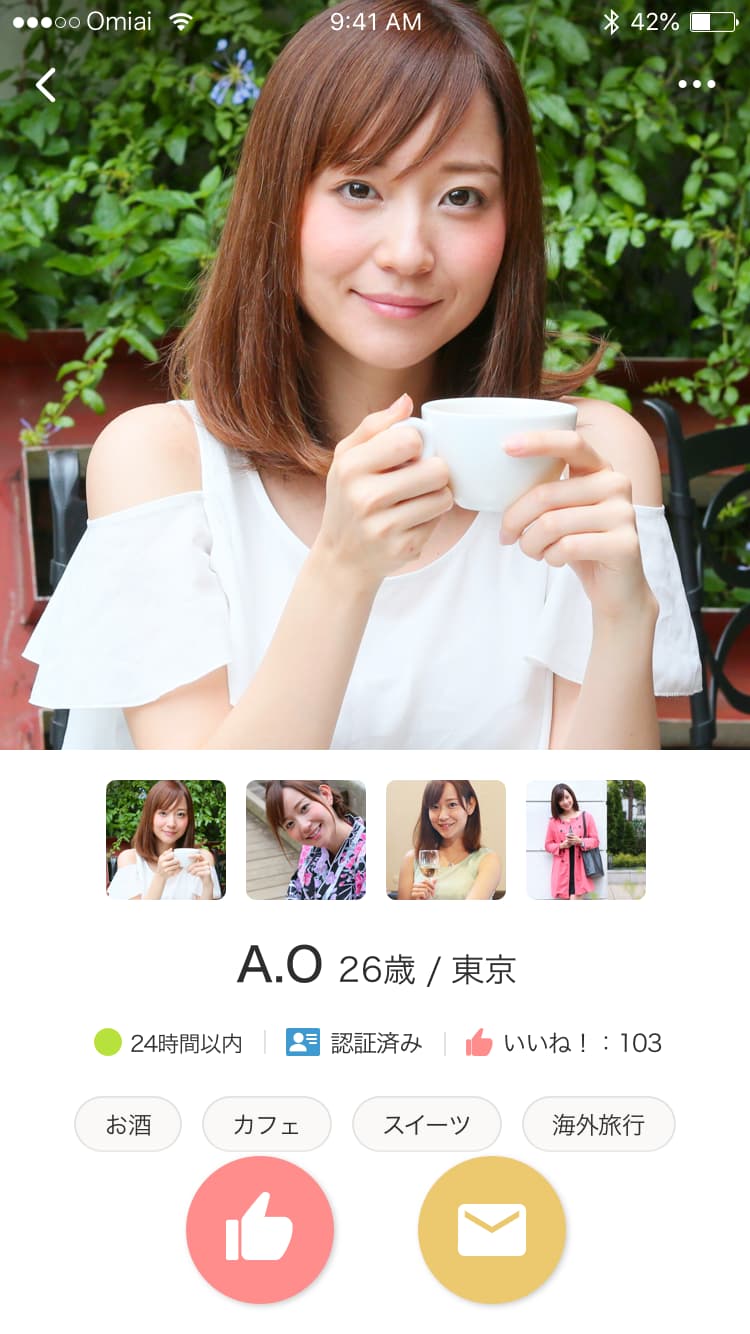Viewport: 750px width, 1334px height.
Task: Show the fourth photo in pink coat
Action: 586,840
